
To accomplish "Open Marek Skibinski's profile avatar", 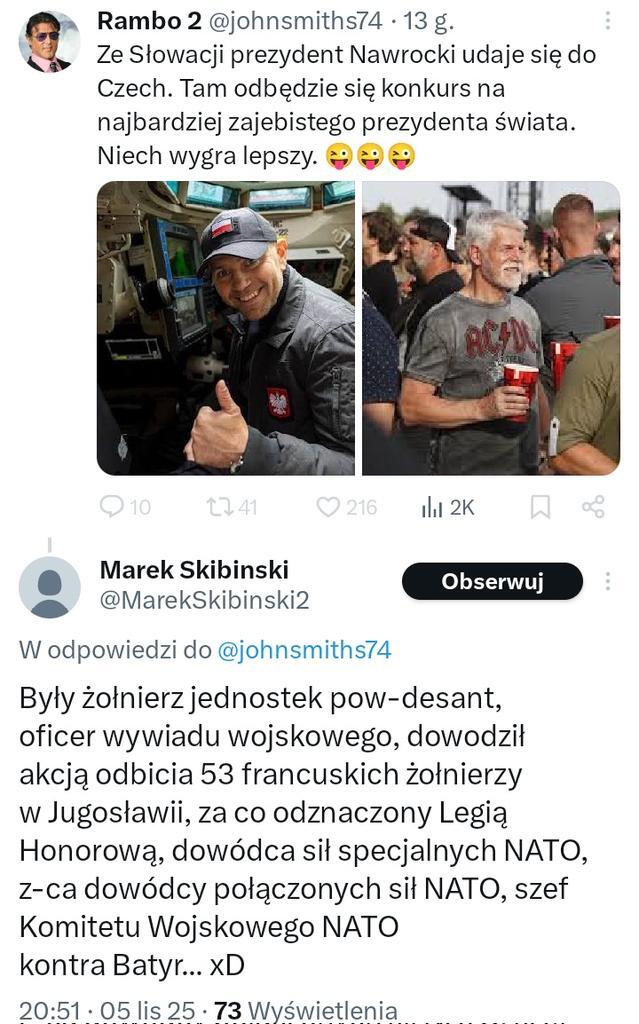I will point(49,587).
